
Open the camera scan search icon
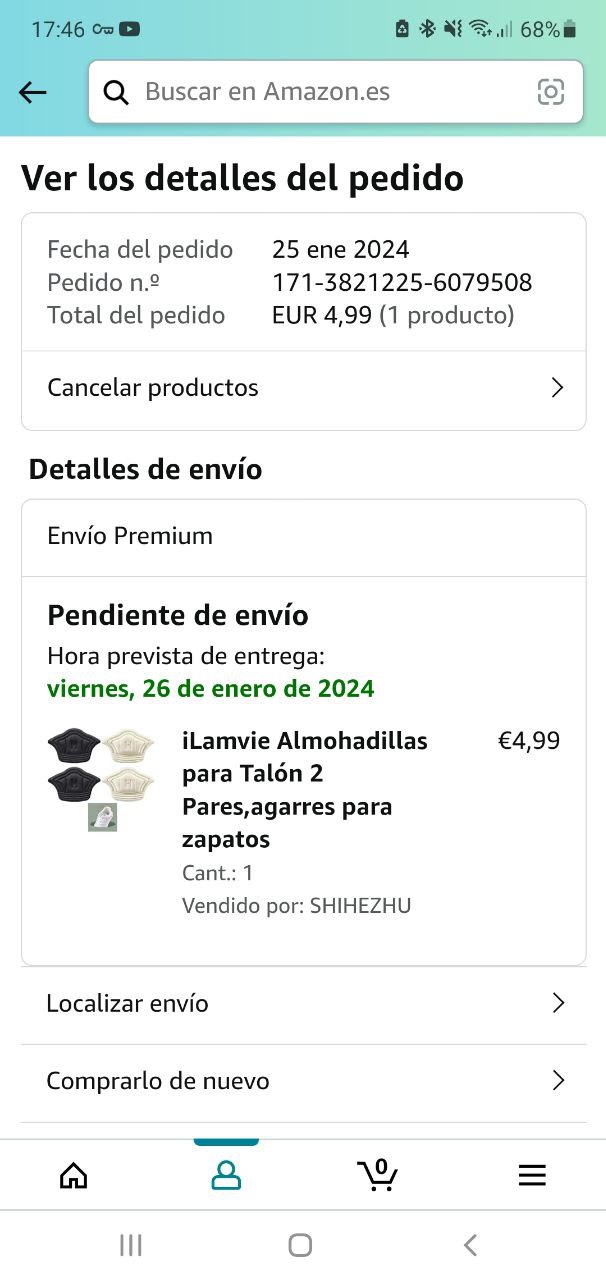click(551, 92)
